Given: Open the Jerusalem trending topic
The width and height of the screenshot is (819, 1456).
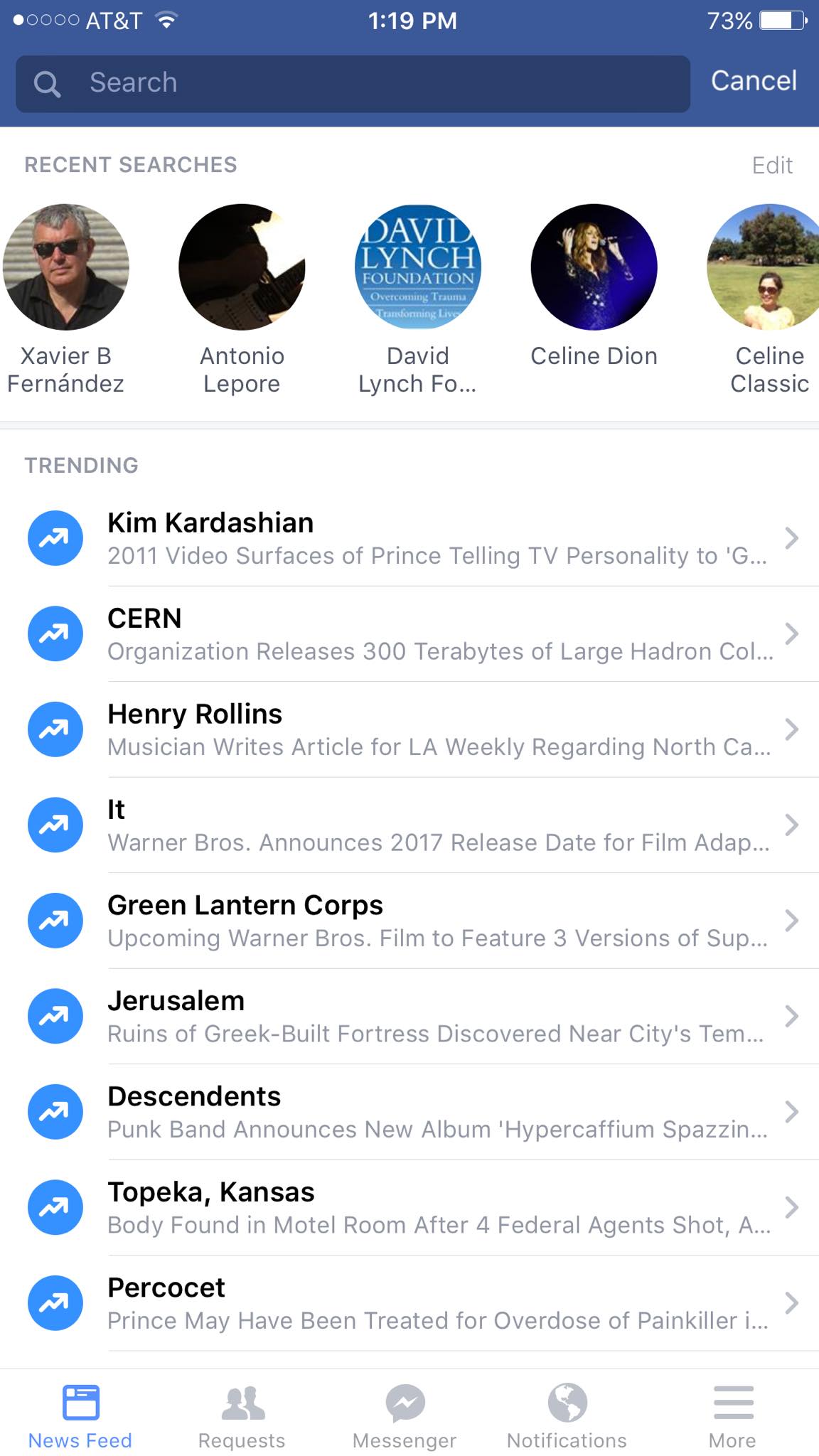Looking at the screenshot, I should point(437,1016).
